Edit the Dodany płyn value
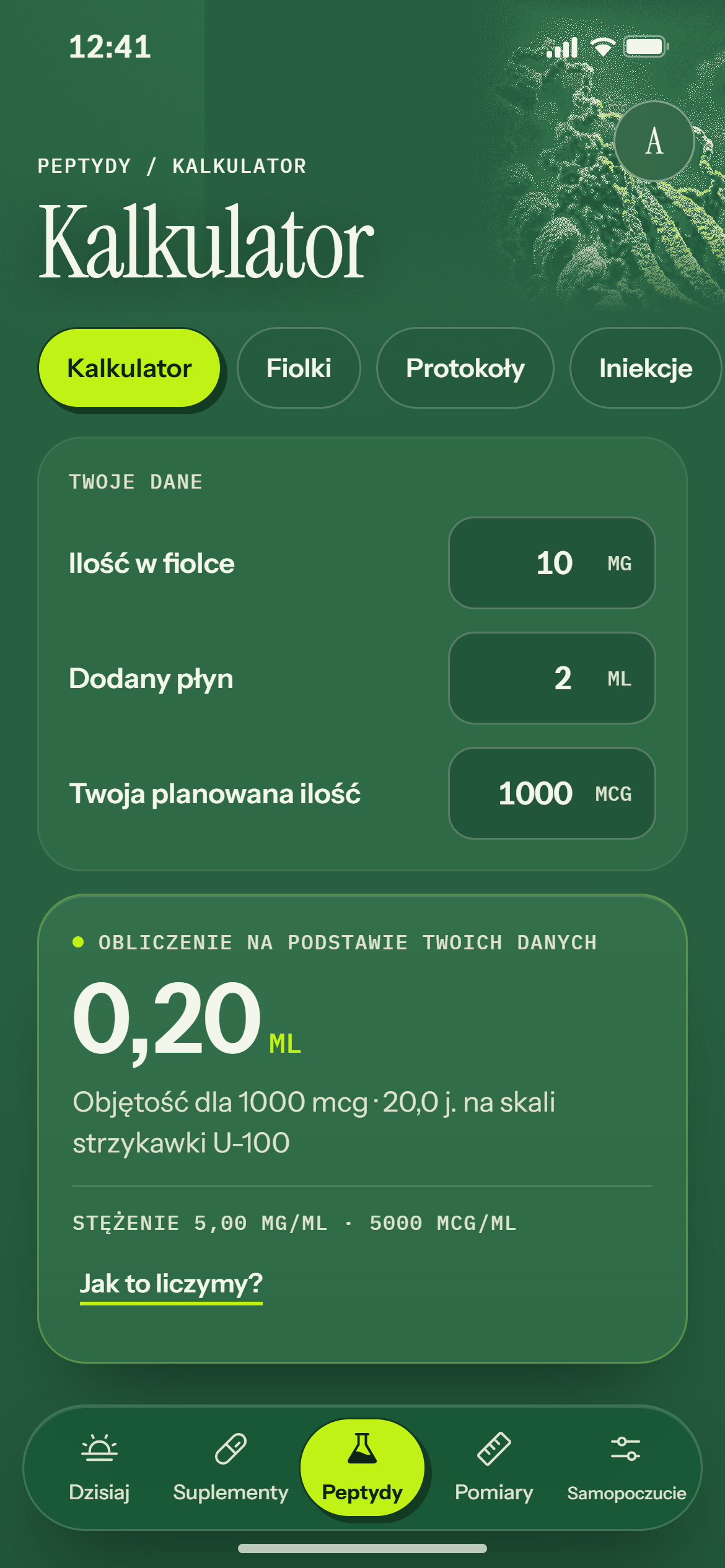This screenshot has height=1568, width=725. pos(551,678)
